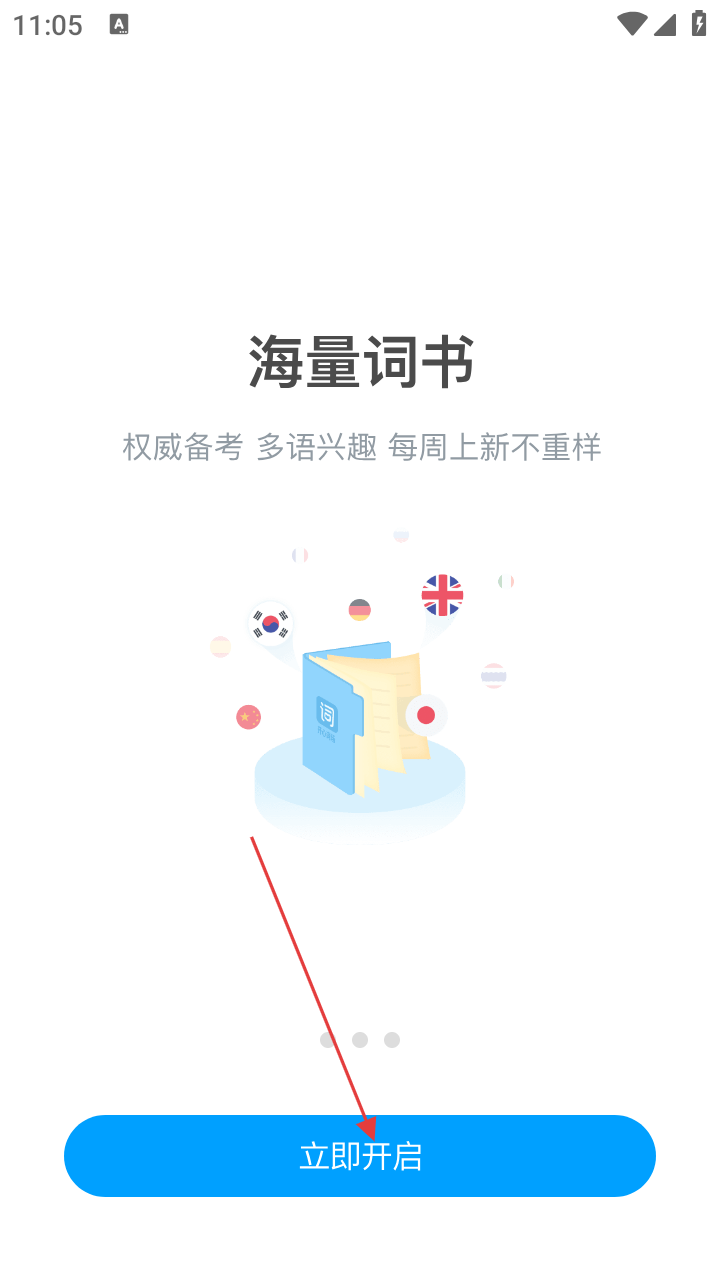Tap the 立即开启 button

tap(360, 1156)
